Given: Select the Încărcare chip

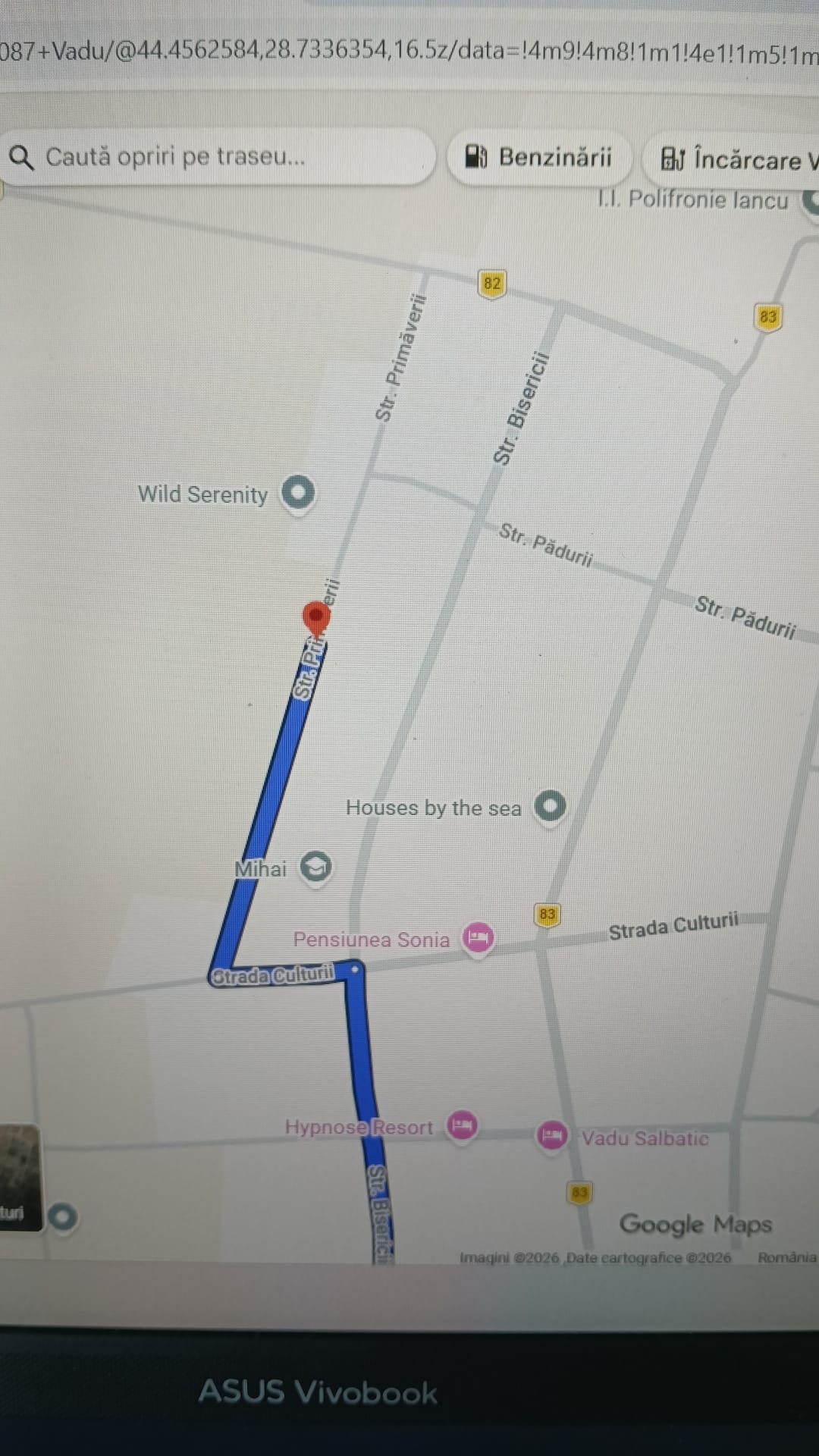Looking at the screenshot, I should 731,160.
